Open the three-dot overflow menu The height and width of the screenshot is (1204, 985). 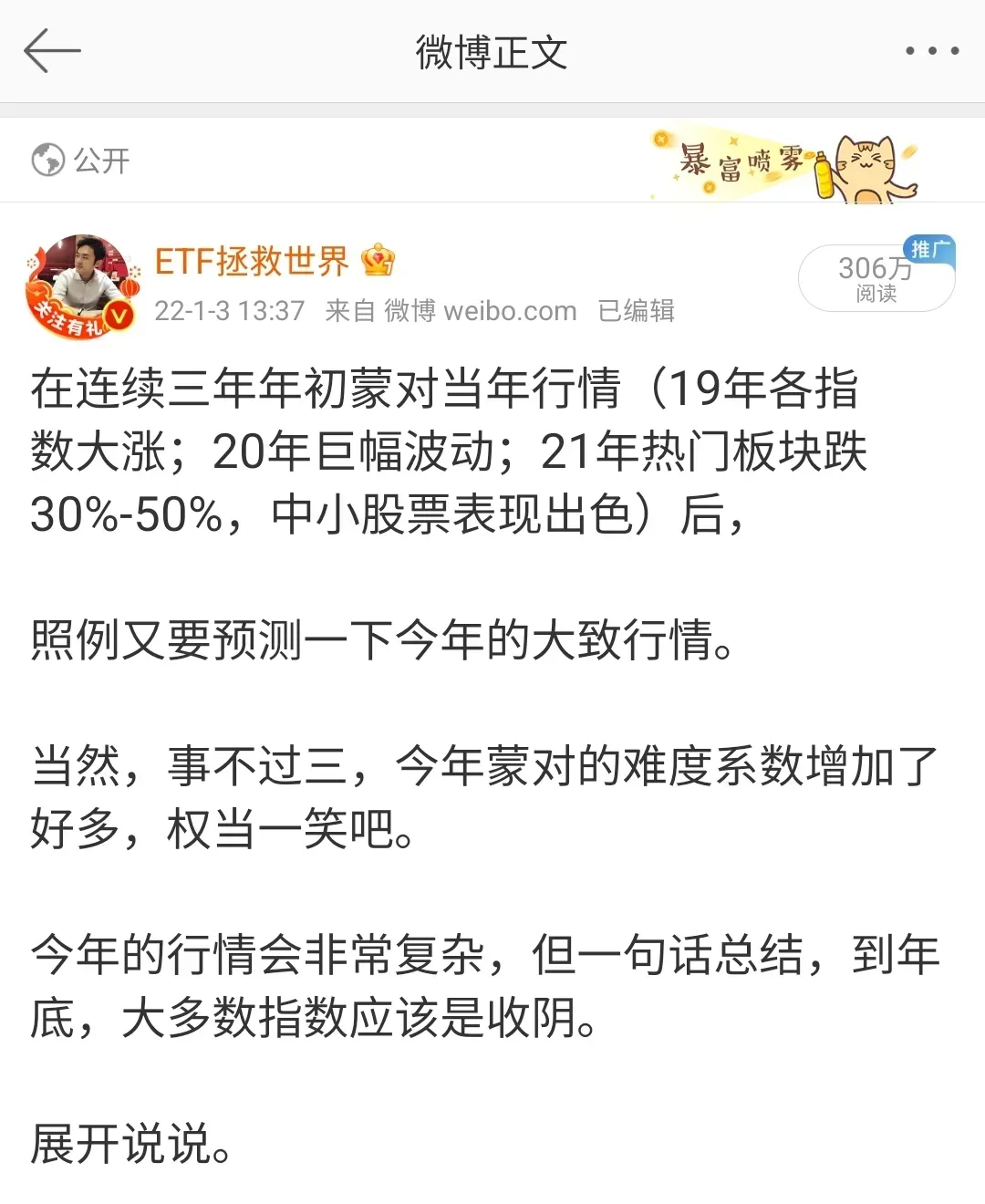931,51
